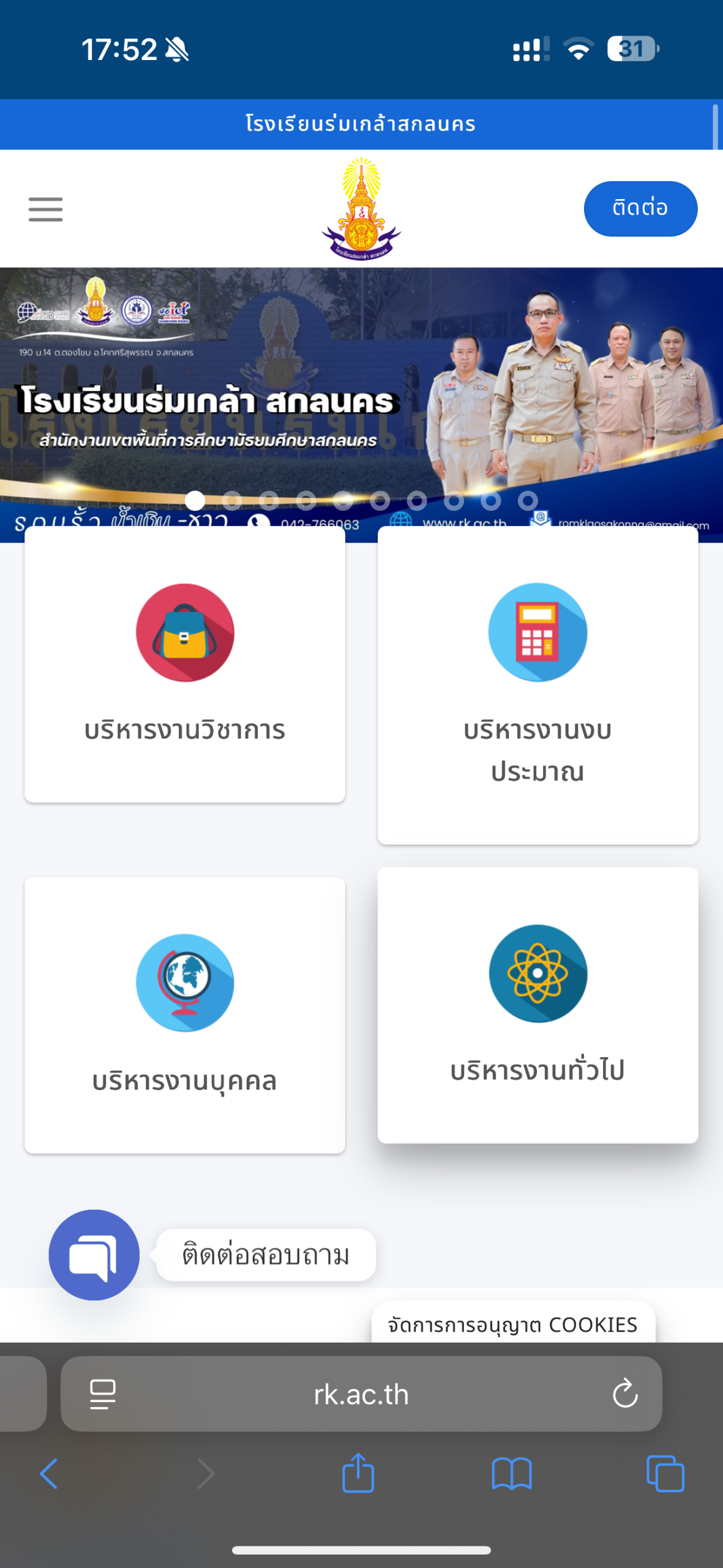The height and width of the screenshot is (1568, 723).
Task: Reload the page in Safari
Action: click(x=625, y=1393)
